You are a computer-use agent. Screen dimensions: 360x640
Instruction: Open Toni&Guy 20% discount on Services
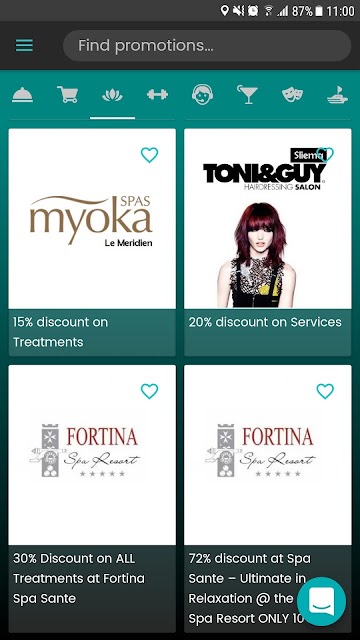click(268, 242)
